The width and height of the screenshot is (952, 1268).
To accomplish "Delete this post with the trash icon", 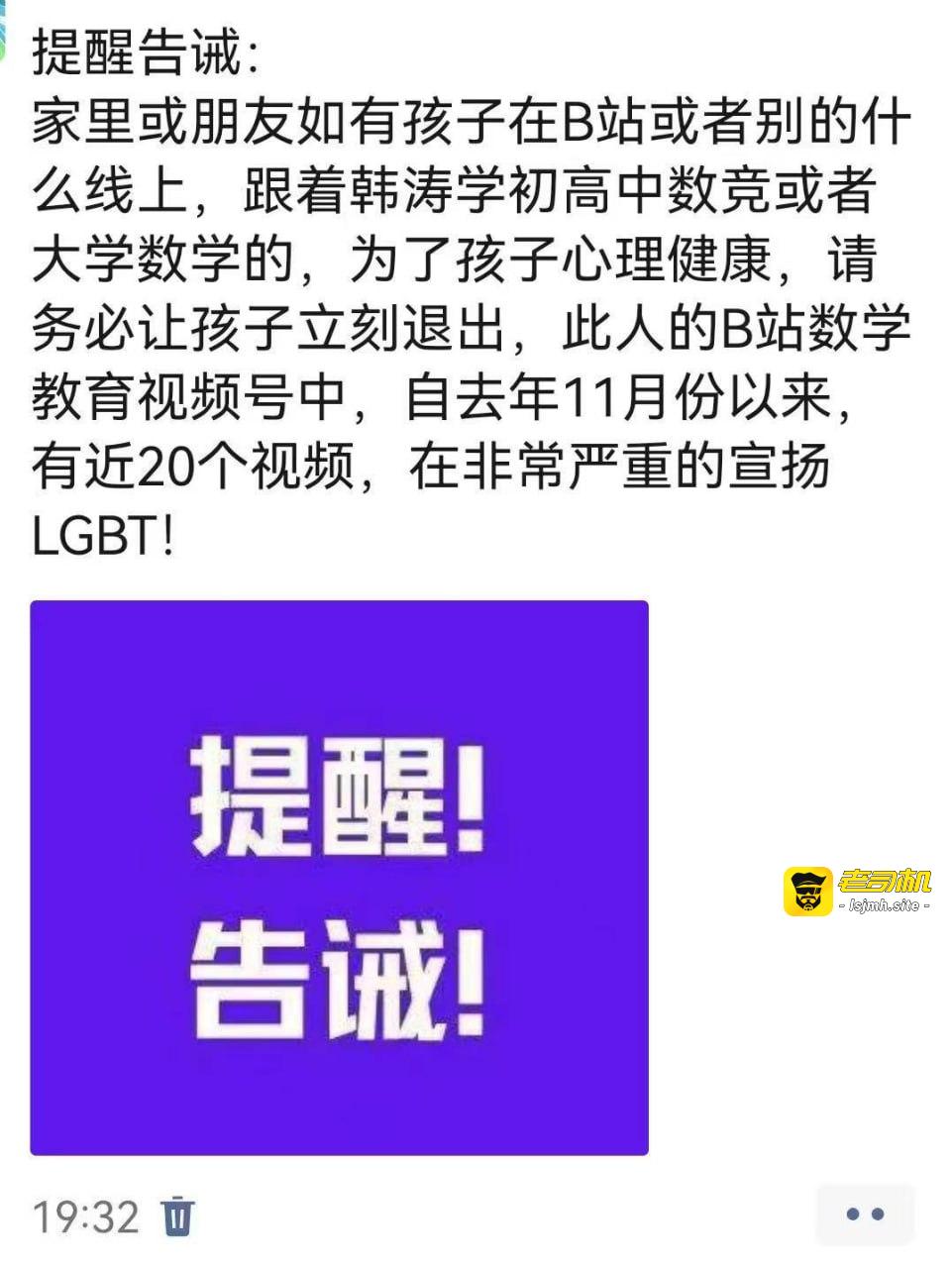I will pyautogui.click(x=178, y=1215).
